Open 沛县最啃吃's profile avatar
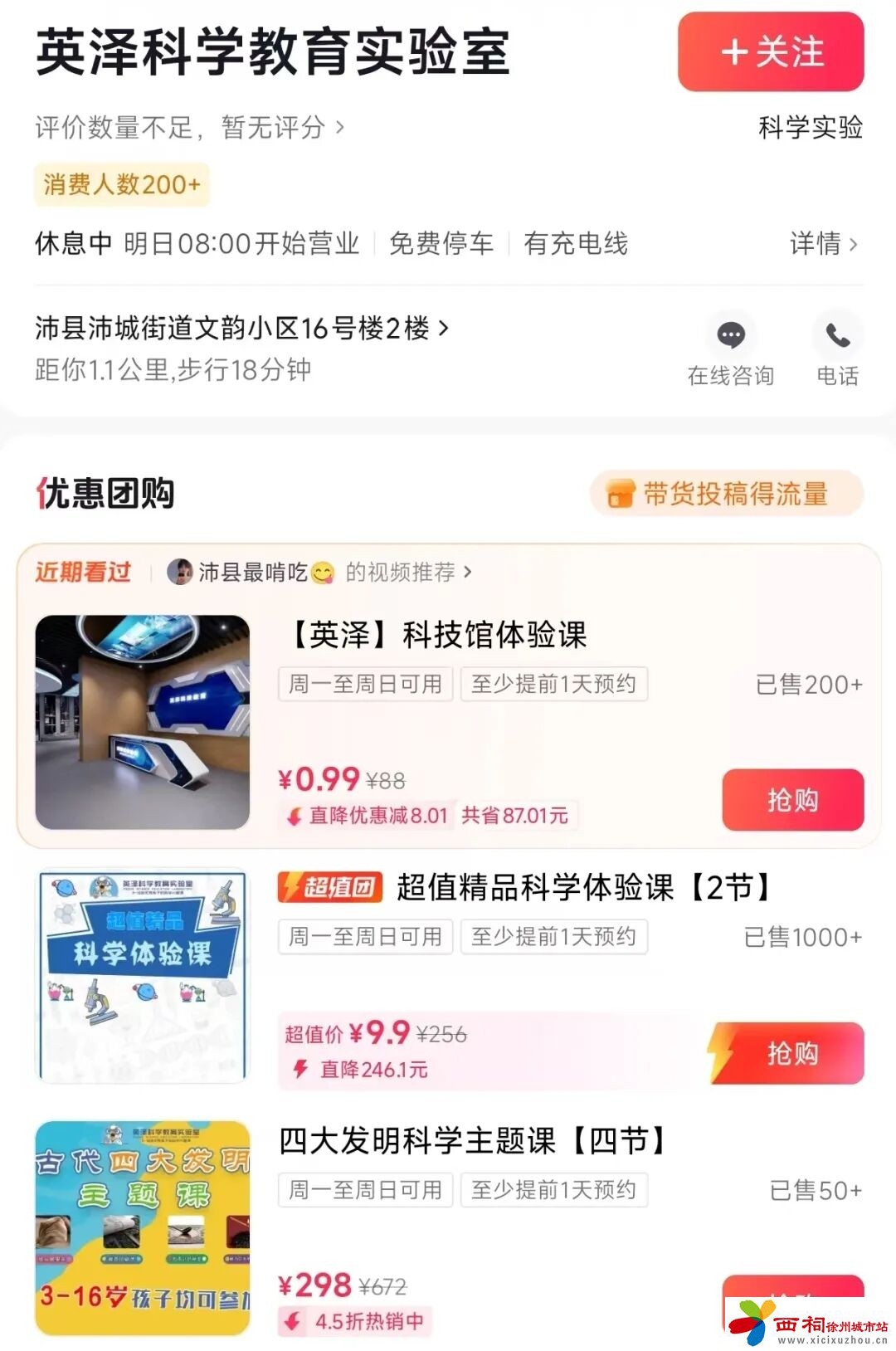Viewport: 896px width, 1351px height. click(178, 573)
